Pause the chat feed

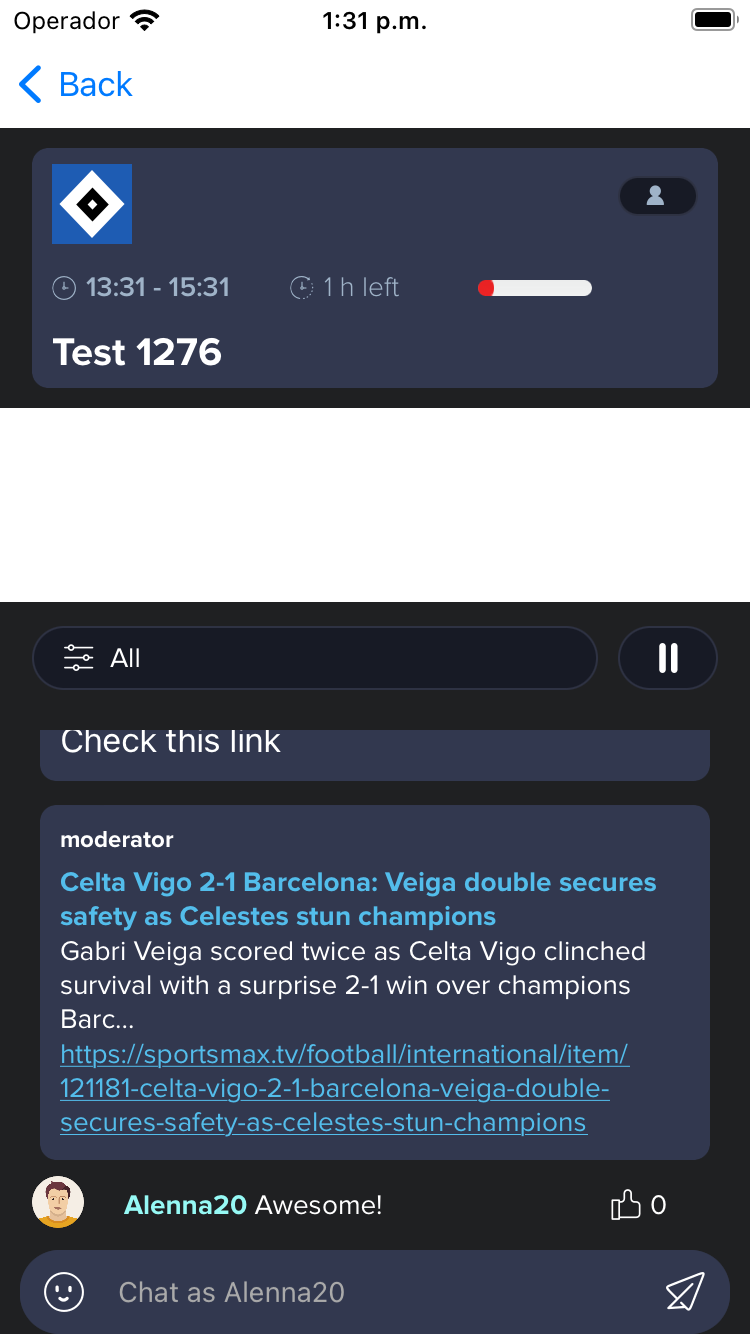[668, 658]
